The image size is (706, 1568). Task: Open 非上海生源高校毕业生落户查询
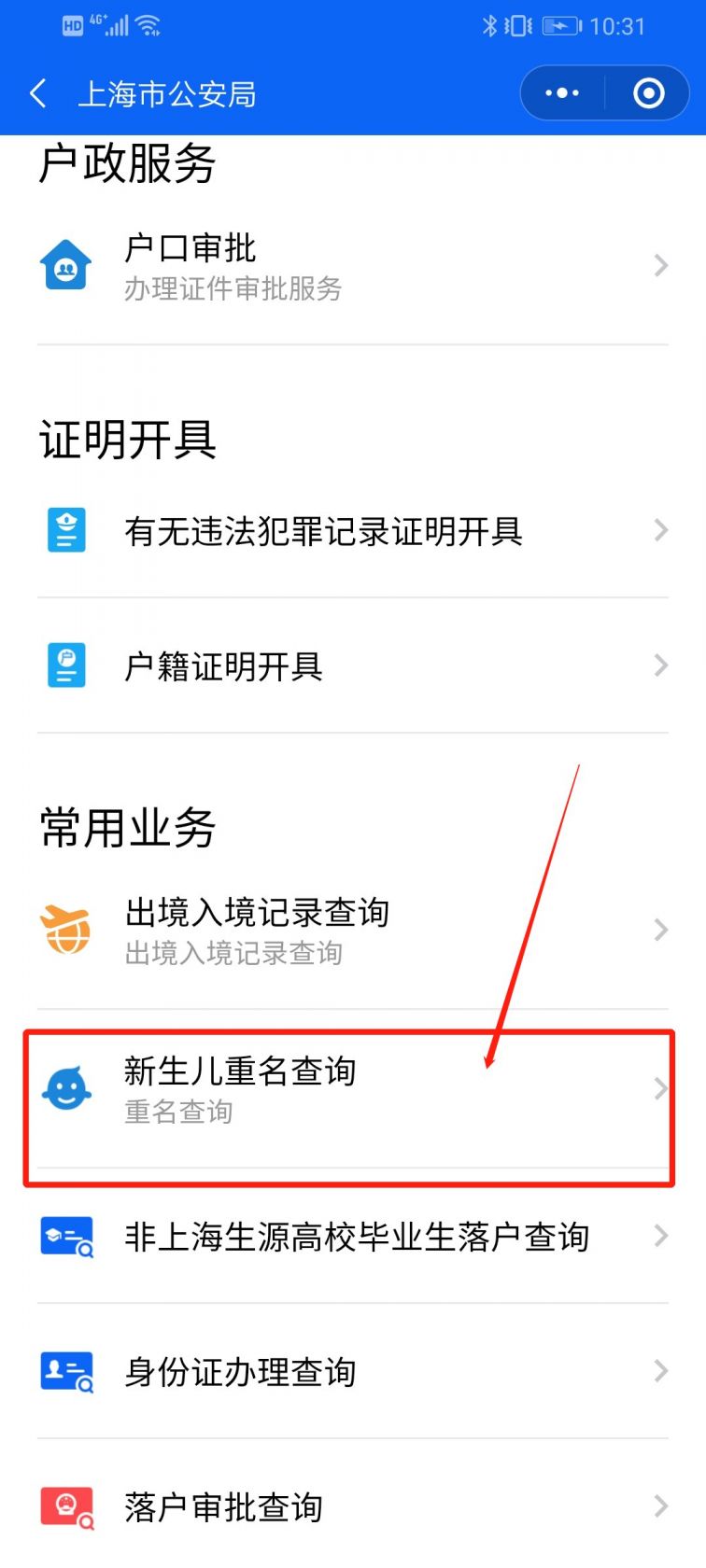coord(353,1237)
